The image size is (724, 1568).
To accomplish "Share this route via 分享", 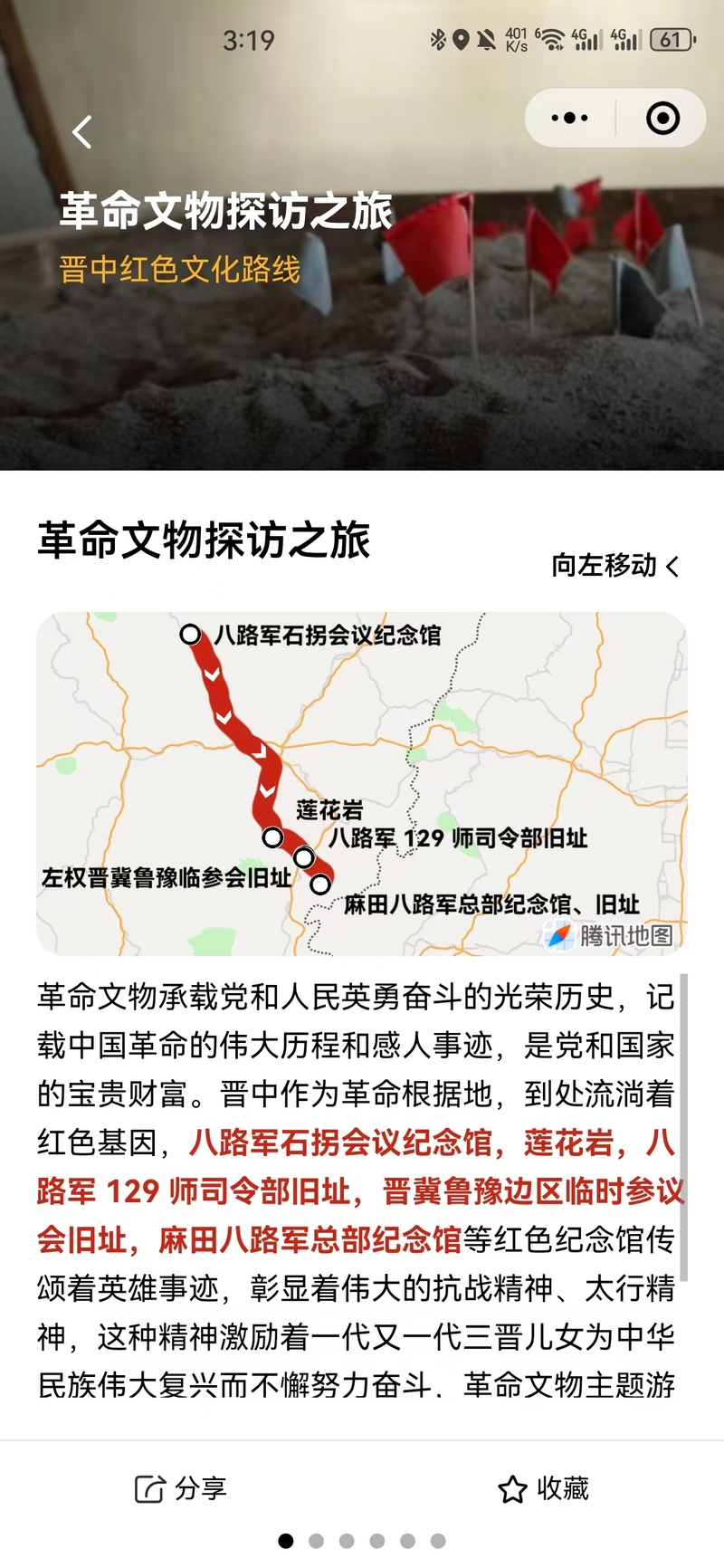I will point(181,1488).
